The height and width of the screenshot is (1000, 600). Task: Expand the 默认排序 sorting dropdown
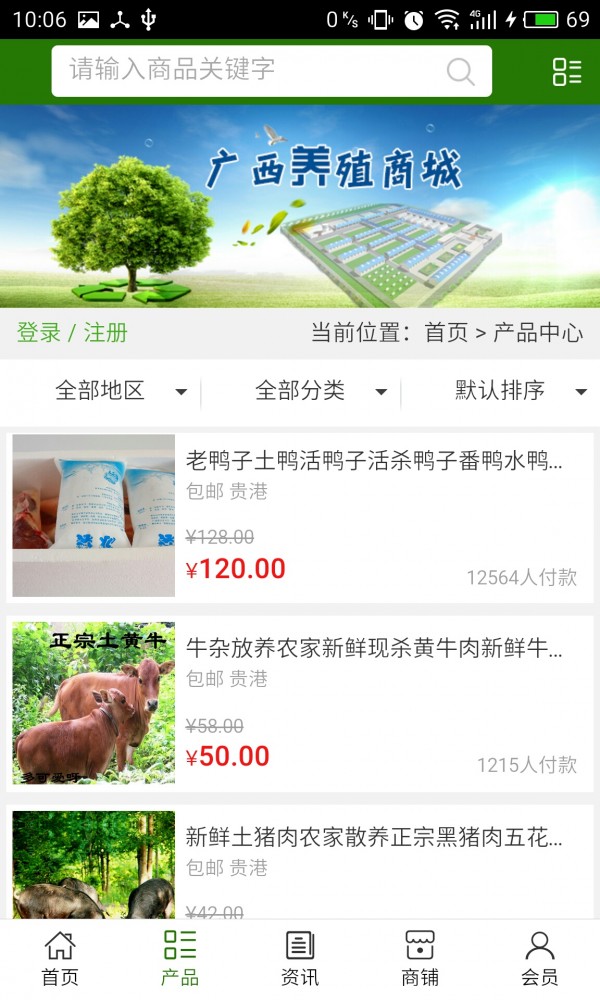[x=520, y=391]
